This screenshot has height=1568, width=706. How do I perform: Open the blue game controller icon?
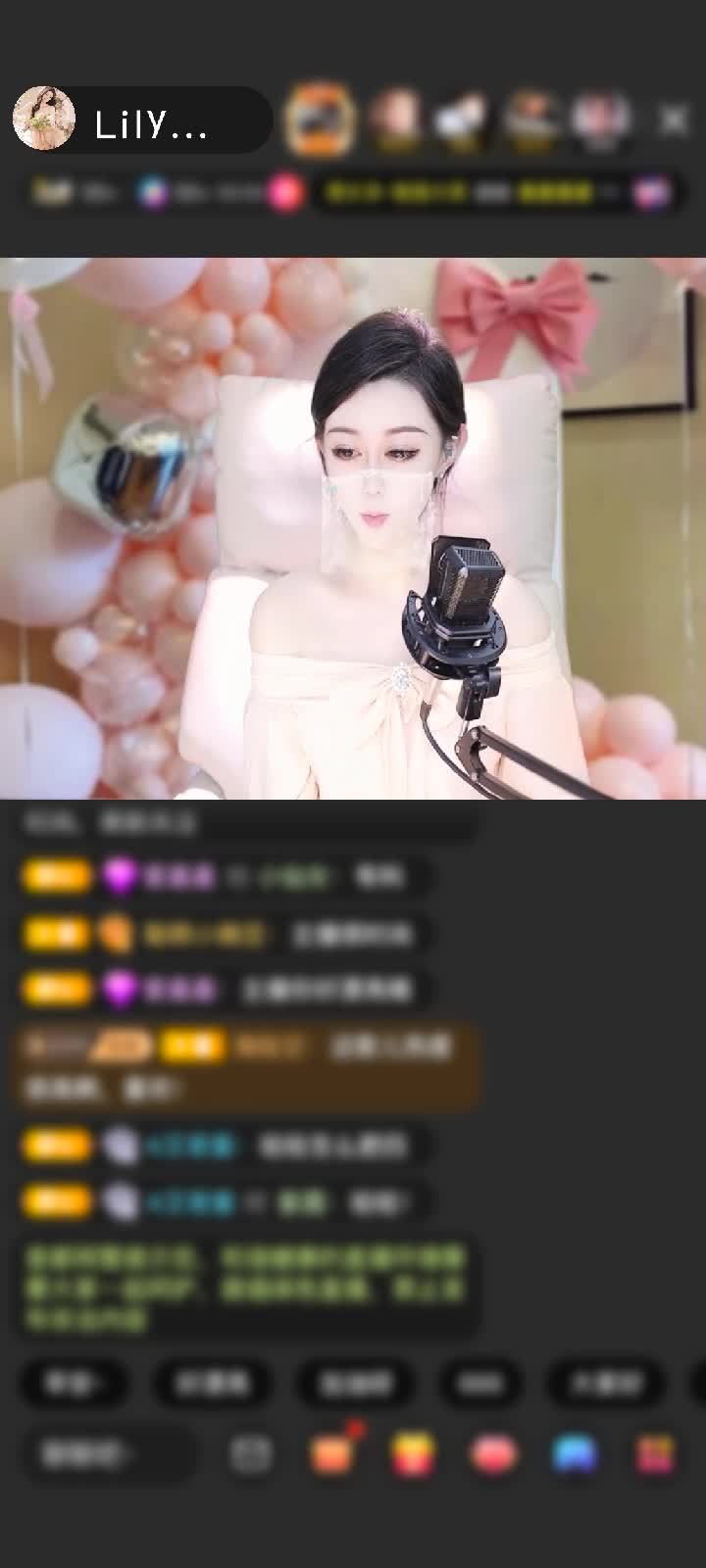[575, 1454]
